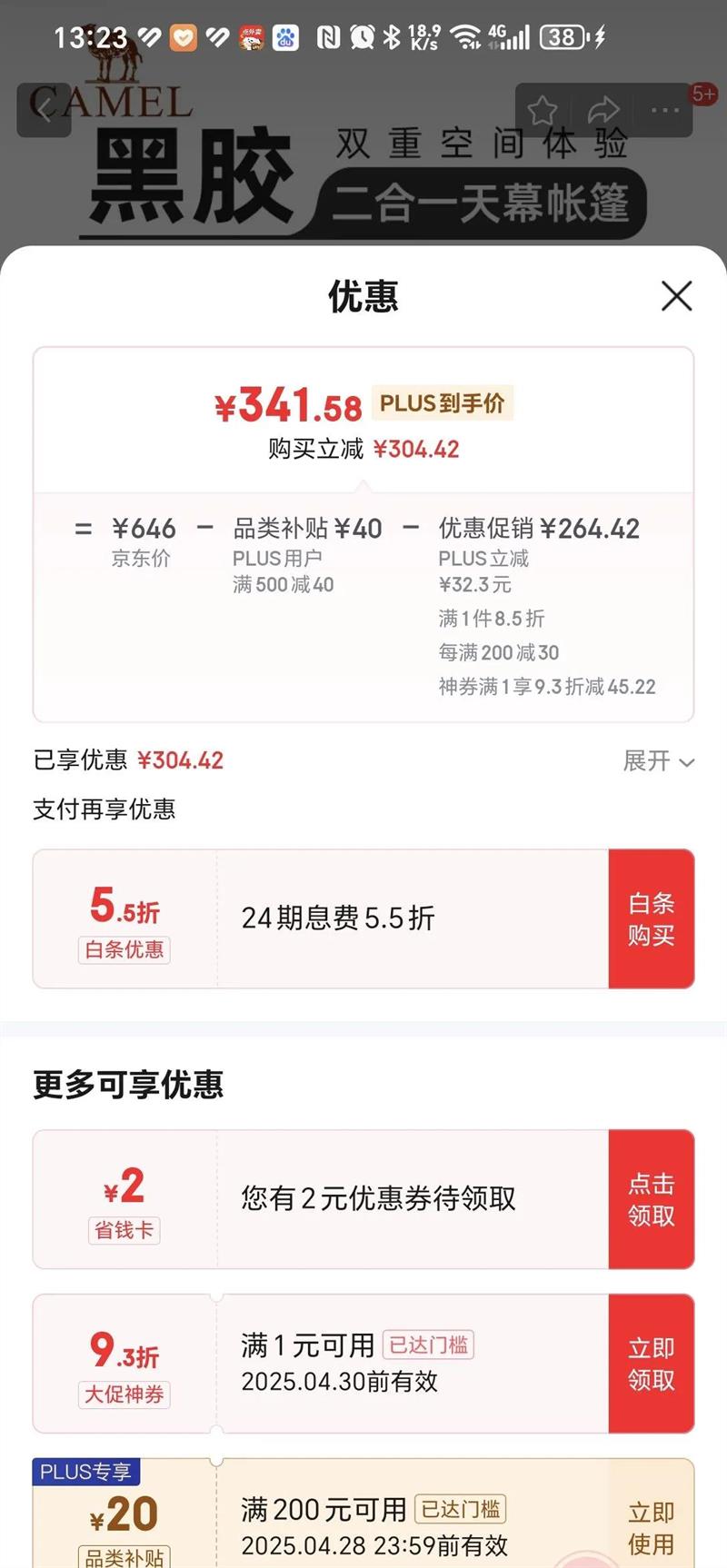Tap 白条购买 for 24期息费5.5折
The image size is (727, 1568).
651,919
